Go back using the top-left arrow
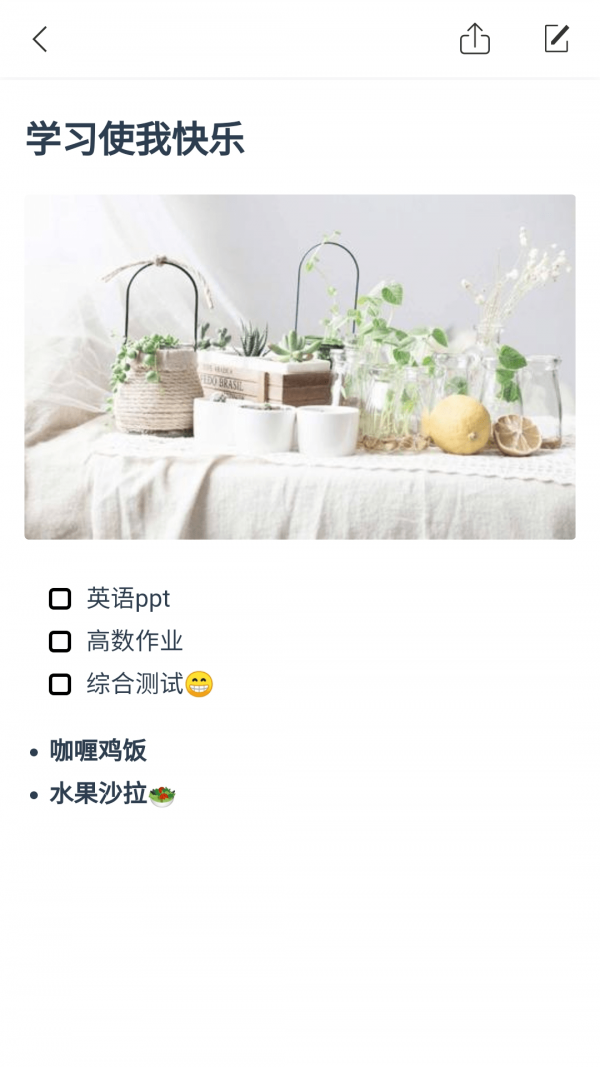Screen dimensions: 600x1067 [x=40, y=39]
